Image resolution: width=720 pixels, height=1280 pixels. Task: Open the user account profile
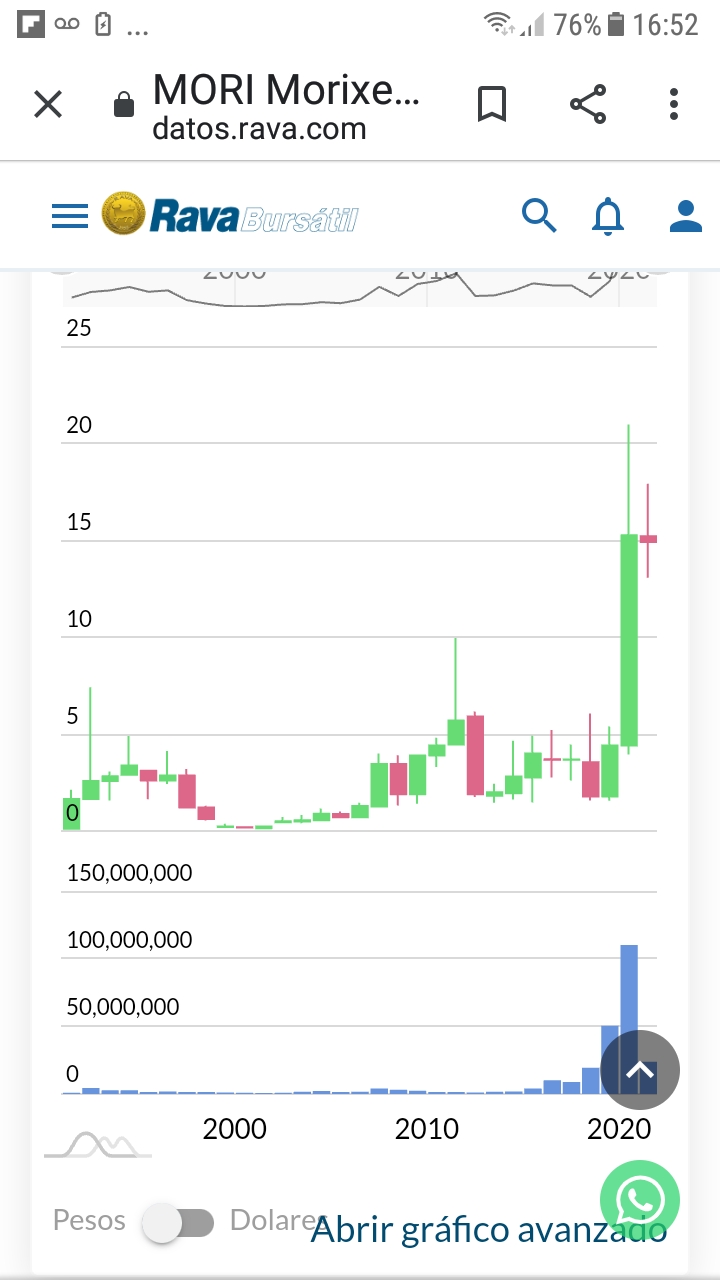[685, 215]
